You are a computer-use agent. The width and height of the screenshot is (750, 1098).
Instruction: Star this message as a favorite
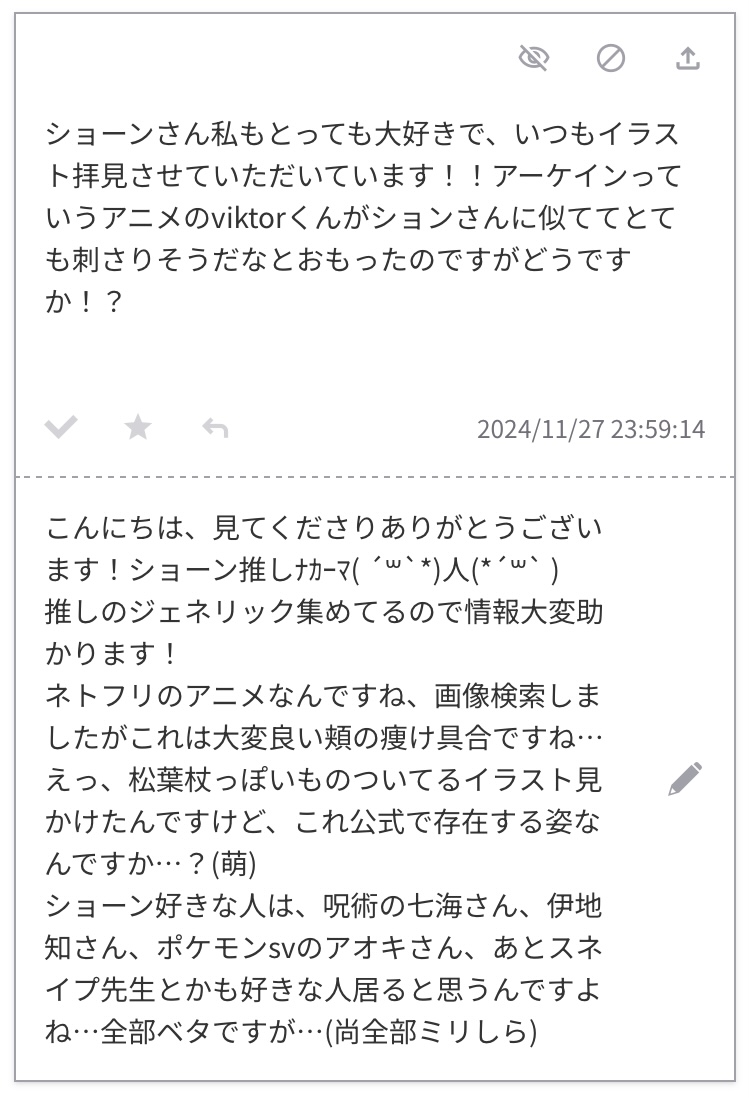(138, 428)
